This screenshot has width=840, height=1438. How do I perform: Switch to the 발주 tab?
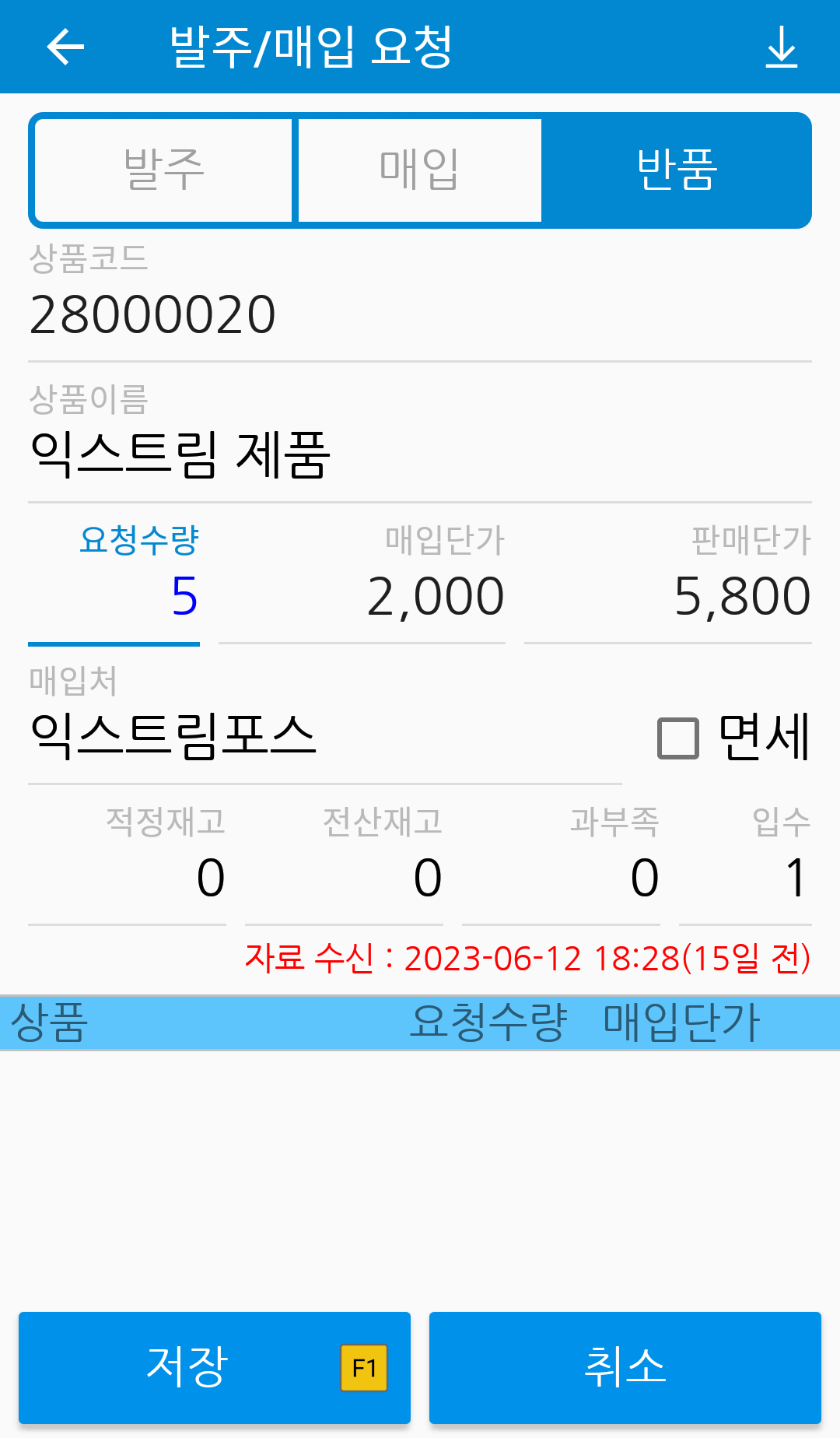[x=163, y=170]
